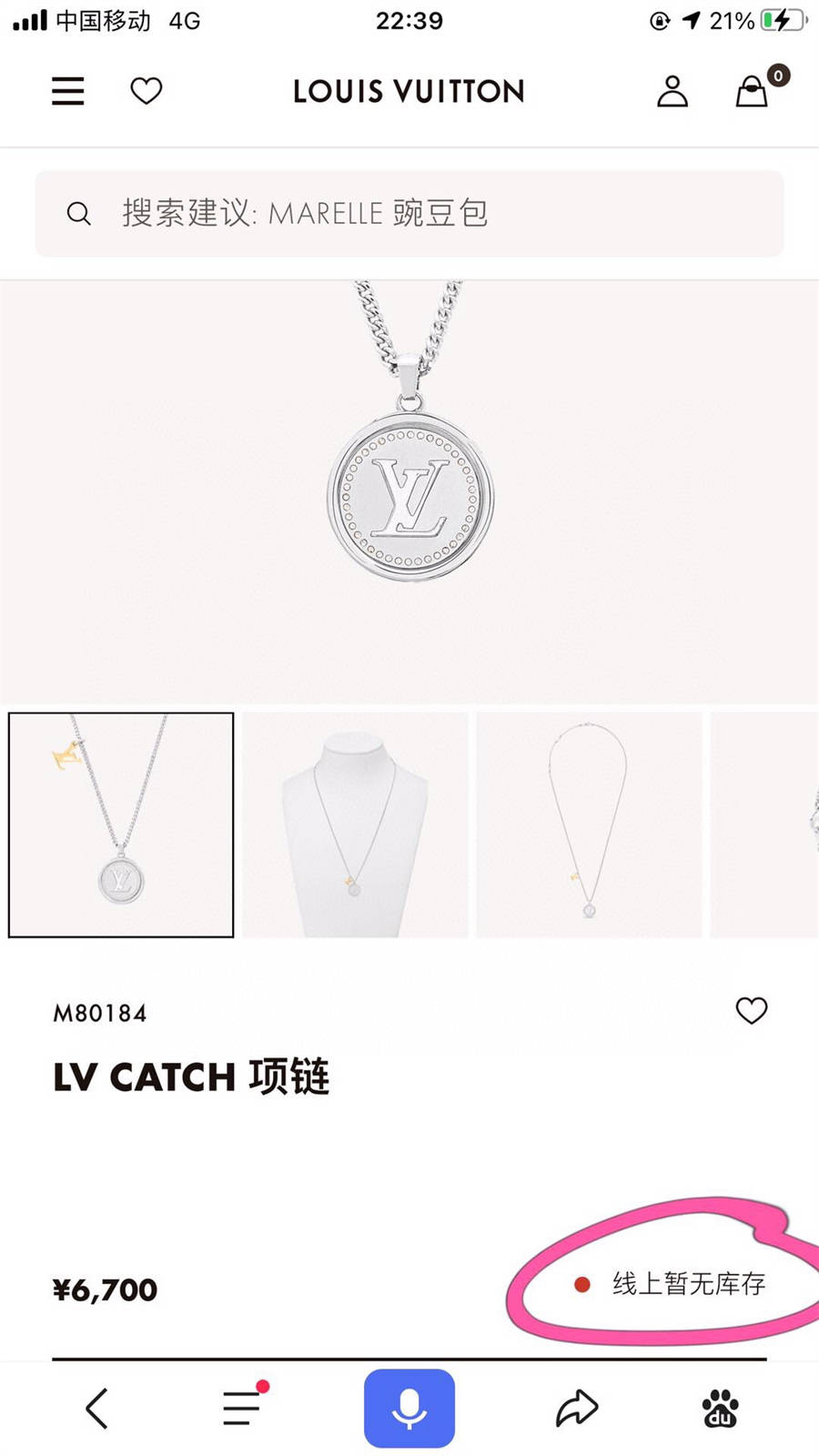This screenshot has height=1456, width=819.
Task: Open the hamburger menu
Action: coord(67,91)
